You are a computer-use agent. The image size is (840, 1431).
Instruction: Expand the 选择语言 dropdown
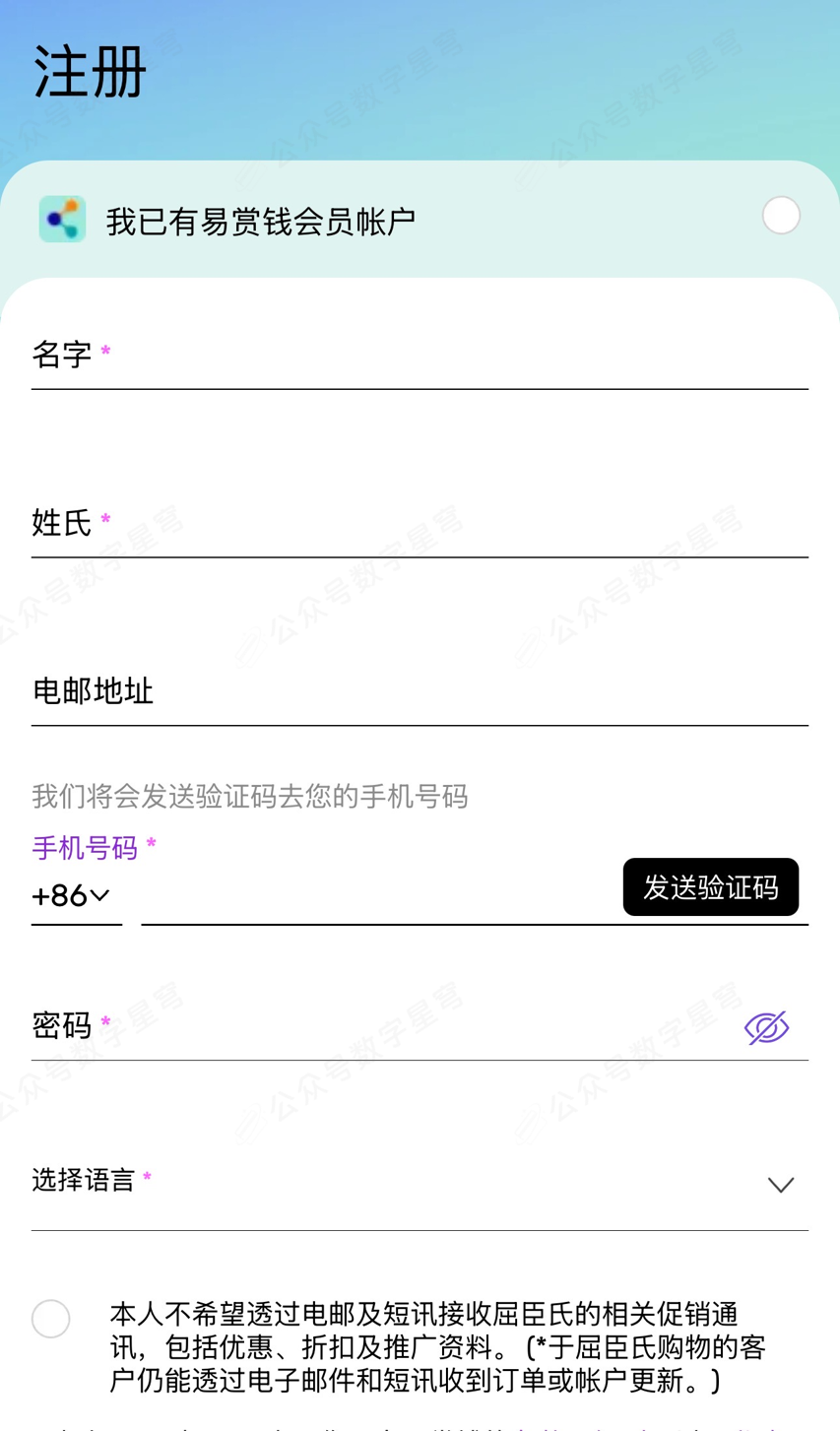[420, 1182]
